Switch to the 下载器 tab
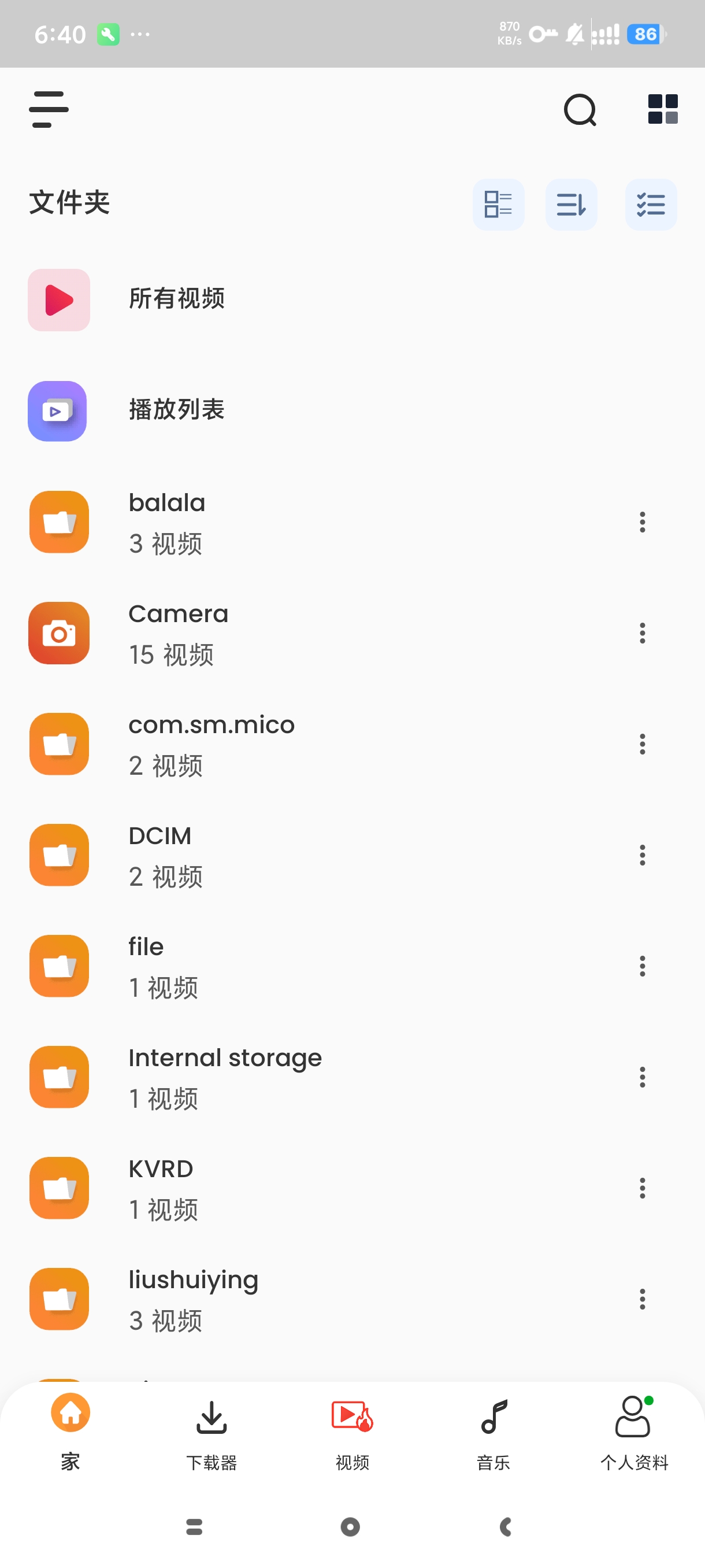705x1568 pixels. pos(211,1435)
